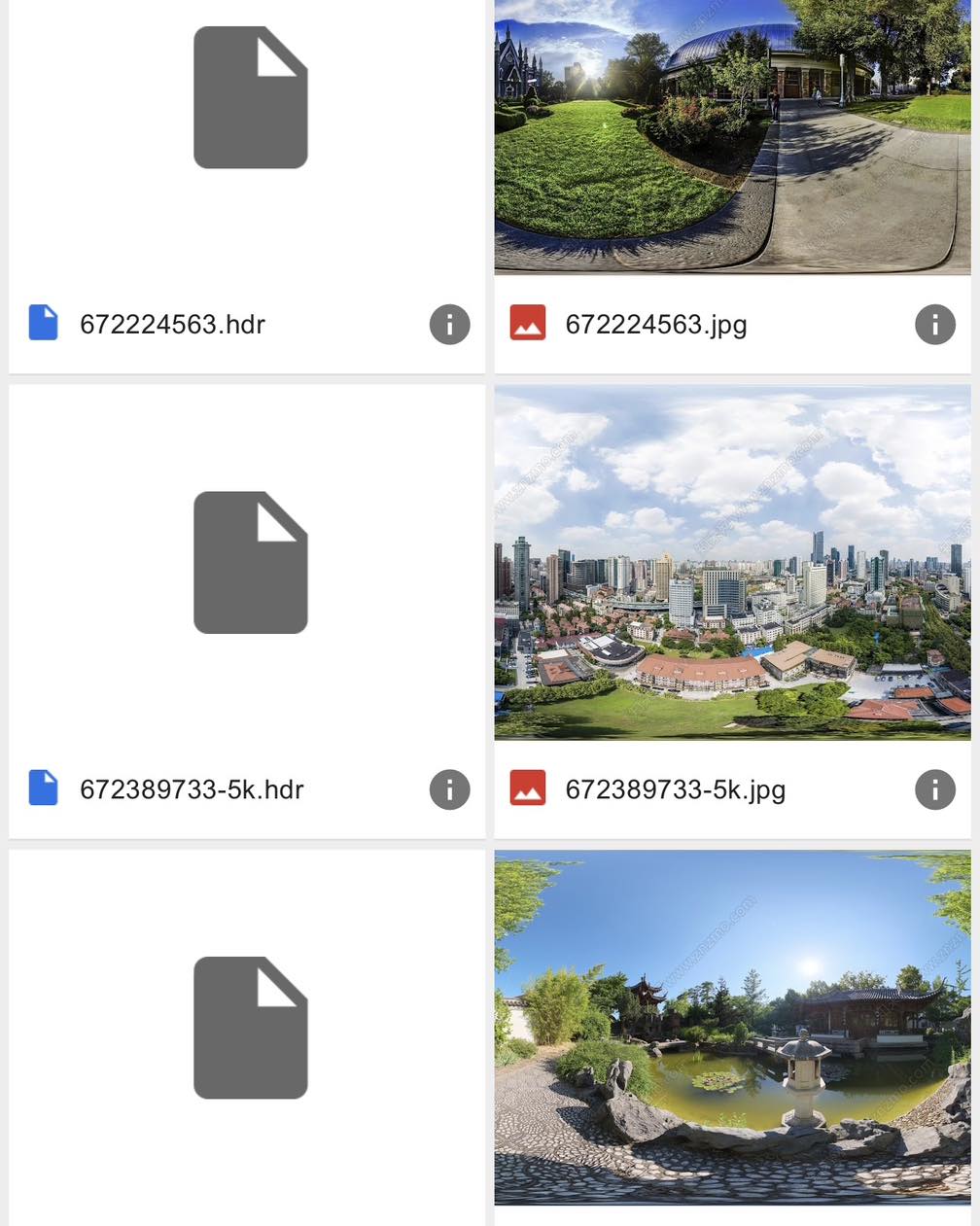Viewport: 980px width, 1226px height.
Task: Show info for 672389733-5k.hdr
Action: click(x=449, y=790)
